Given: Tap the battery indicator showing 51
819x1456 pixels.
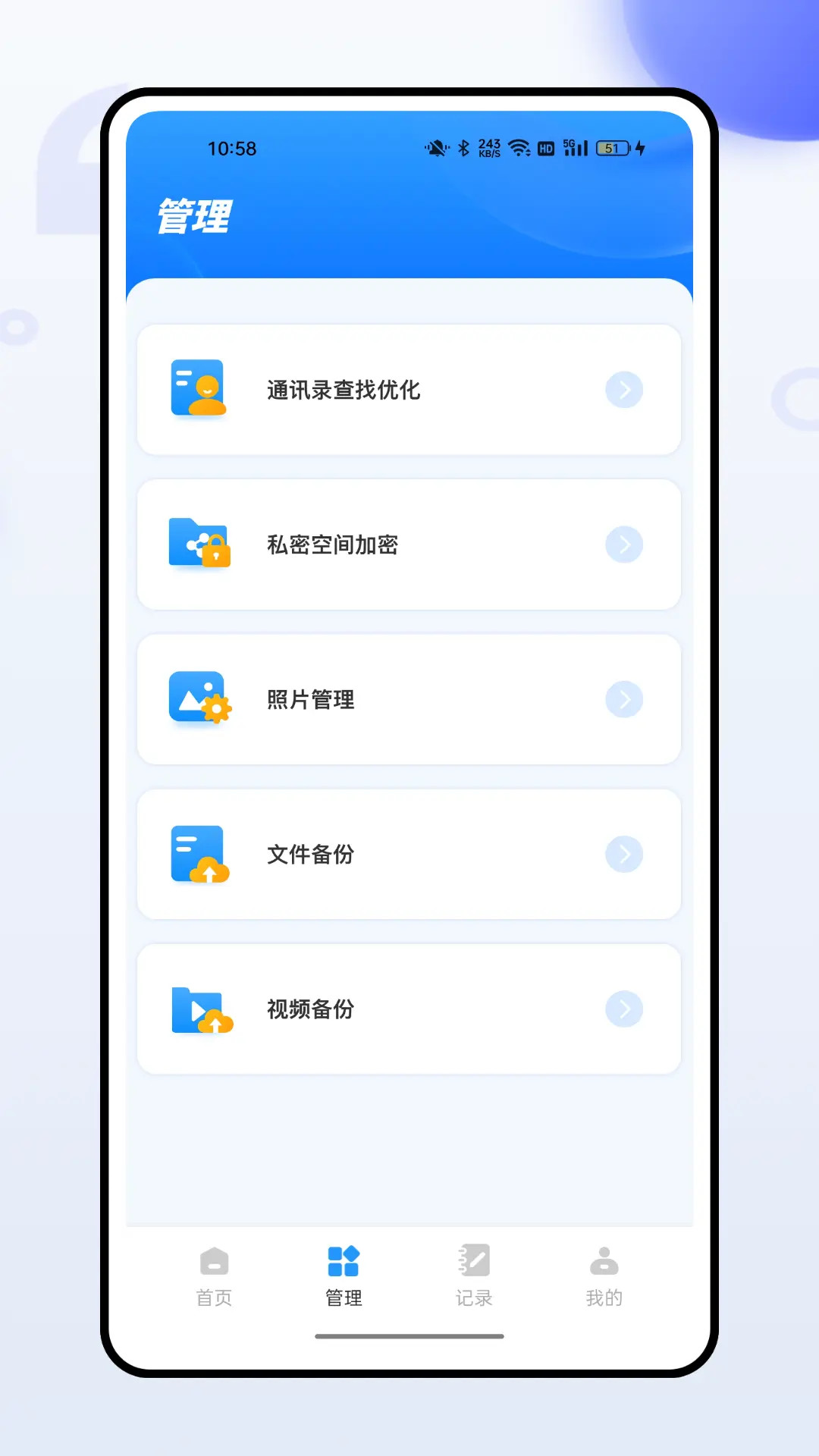Looking at the screenshot, I should [611, 149].
